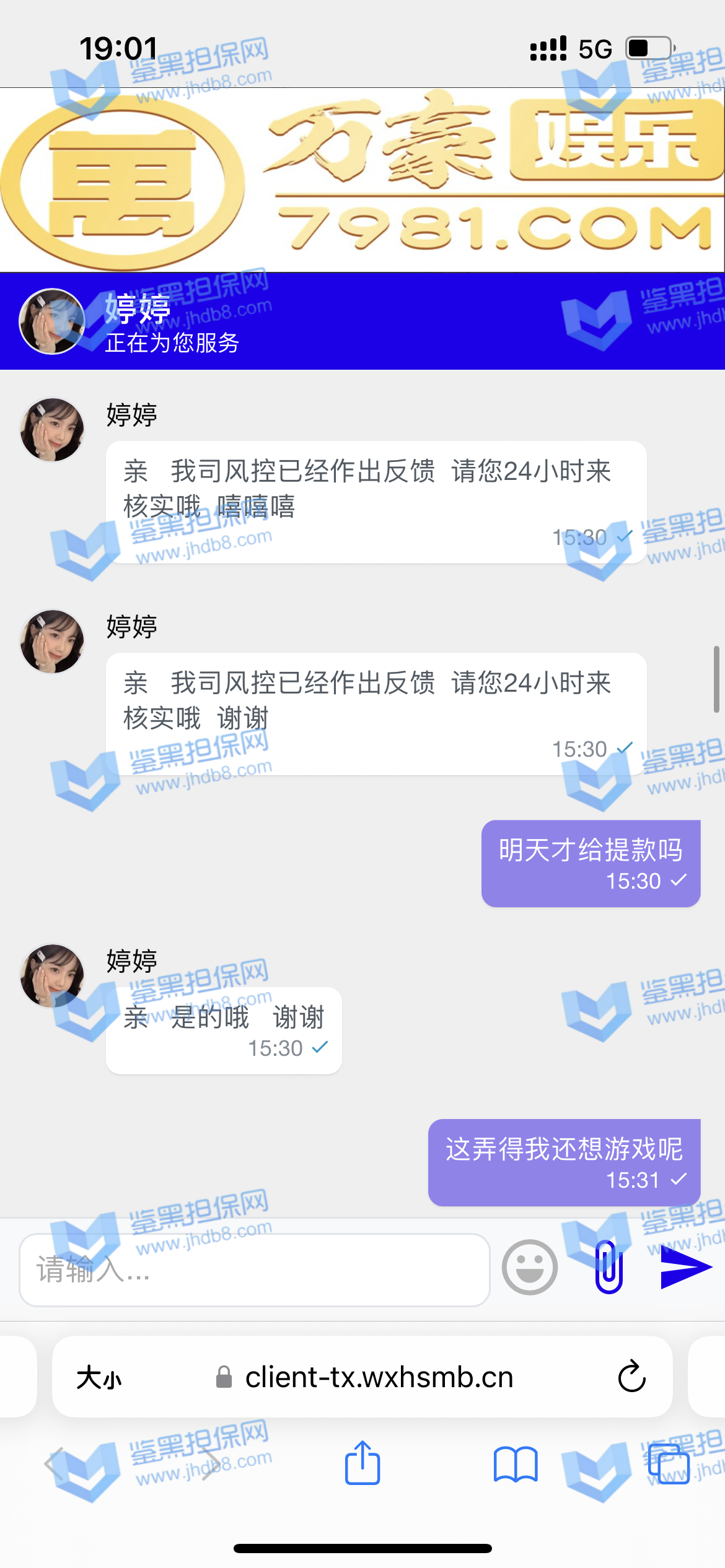
Task: Open the emoji picker
Action: coord(529,1267)
